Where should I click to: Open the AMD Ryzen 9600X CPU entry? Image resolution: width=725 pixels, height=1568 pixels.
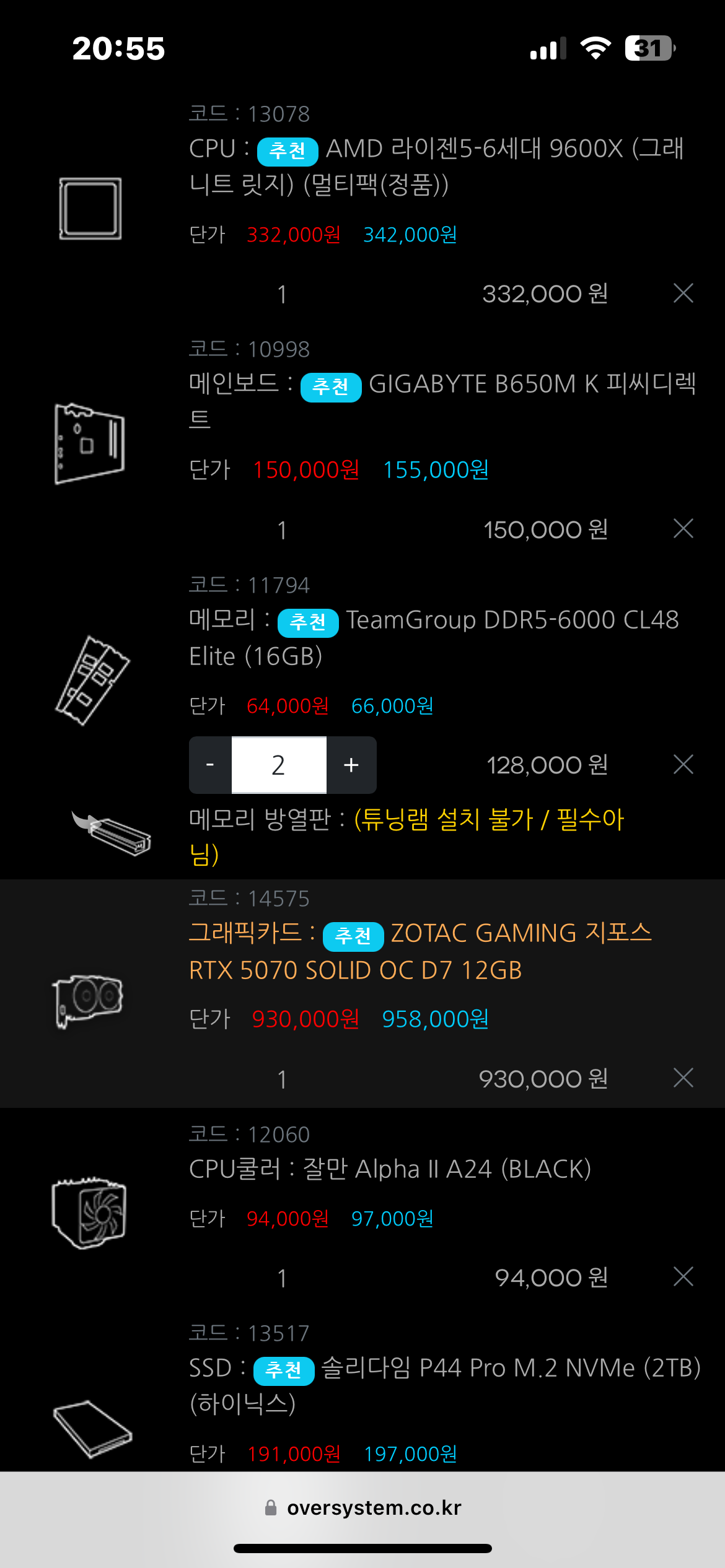(437, 166)
